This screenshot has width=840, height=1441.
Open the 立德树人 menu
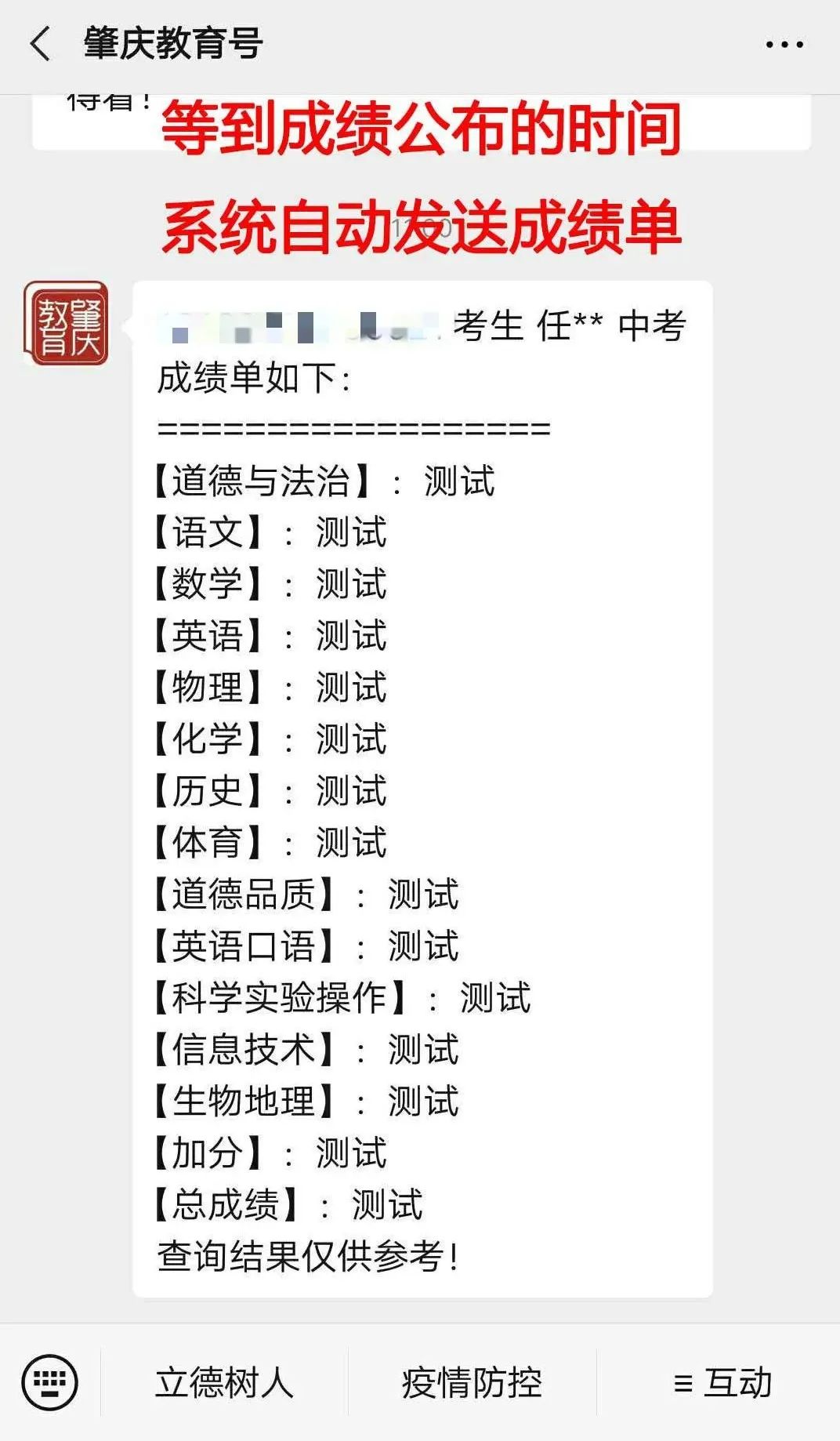[x=224, y=1382]
